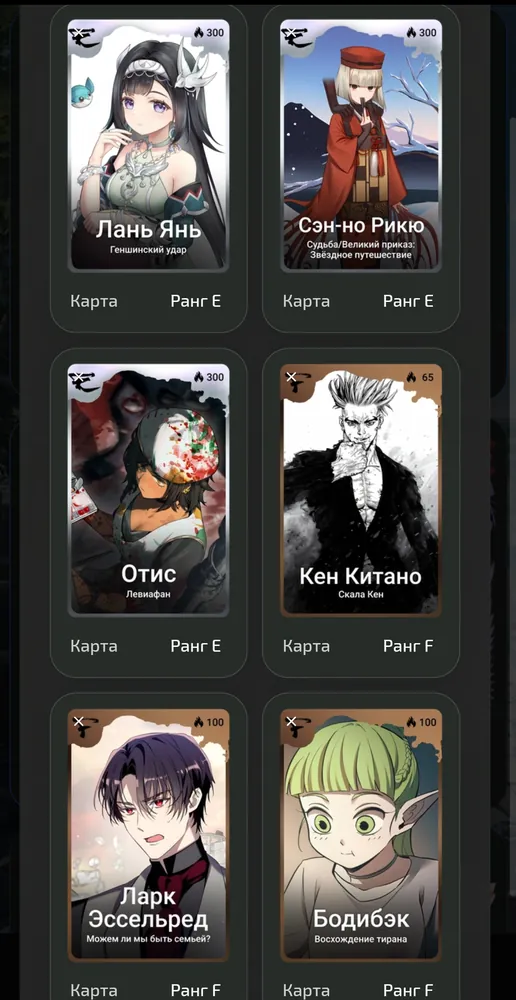Open the Лань Янь card
The width and height of the screenshot is (516, 1000).
148,145
